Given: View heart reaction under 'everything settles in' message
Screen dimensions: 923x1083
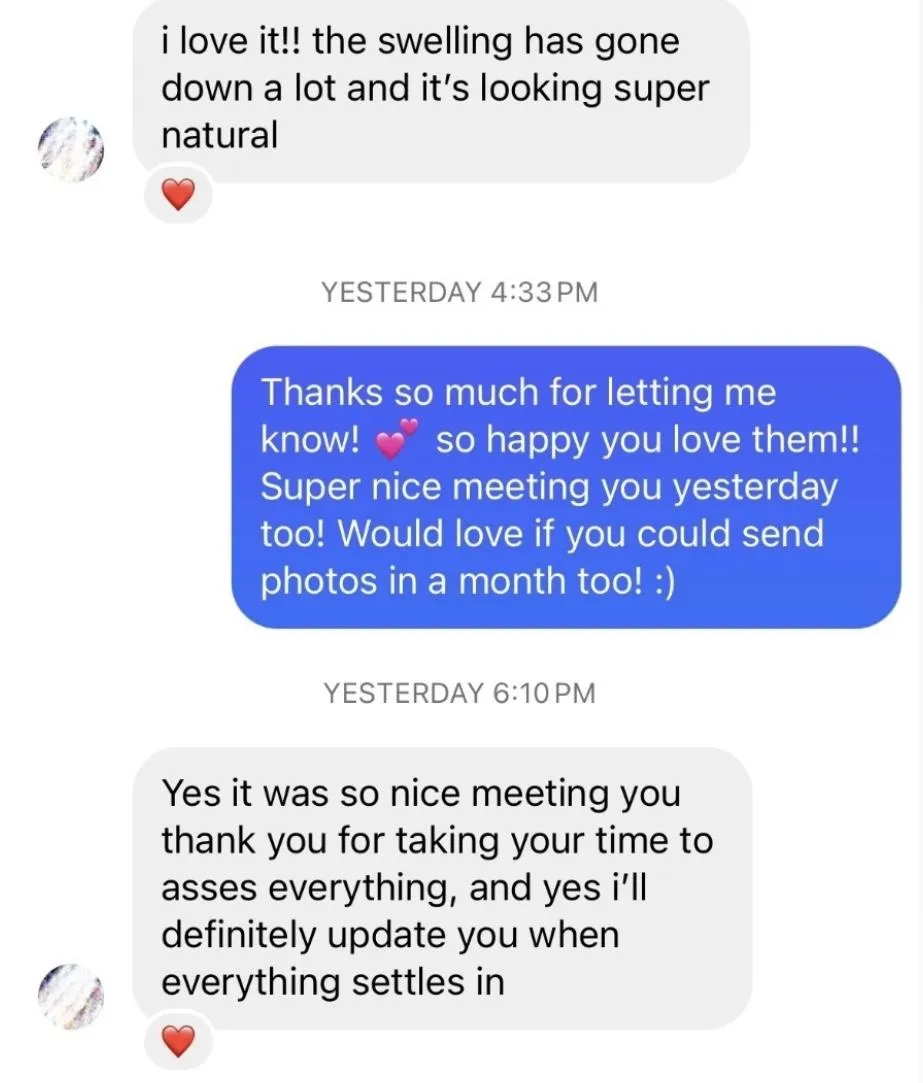Looking at the screenshot, I should point(177,1042).
